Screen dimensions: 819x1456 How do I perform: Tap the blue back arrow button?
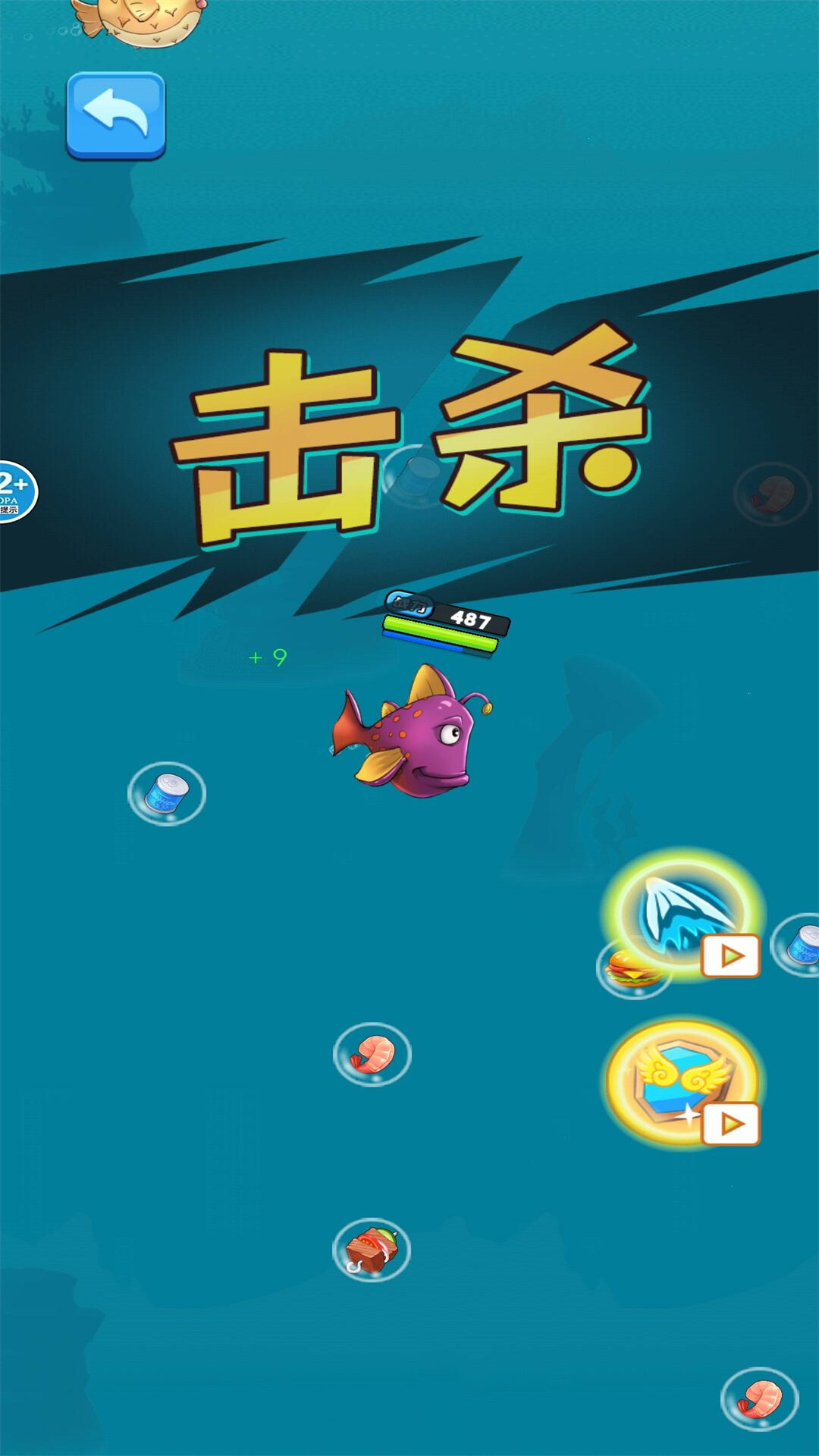click(116, 115)
